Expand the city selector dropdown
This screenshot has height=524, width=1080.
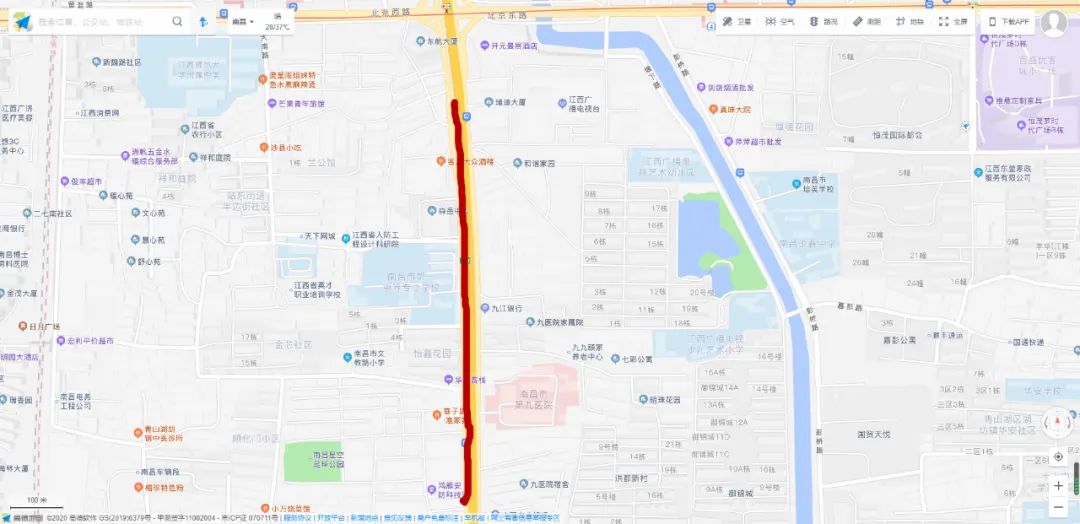tap(243, 21)
